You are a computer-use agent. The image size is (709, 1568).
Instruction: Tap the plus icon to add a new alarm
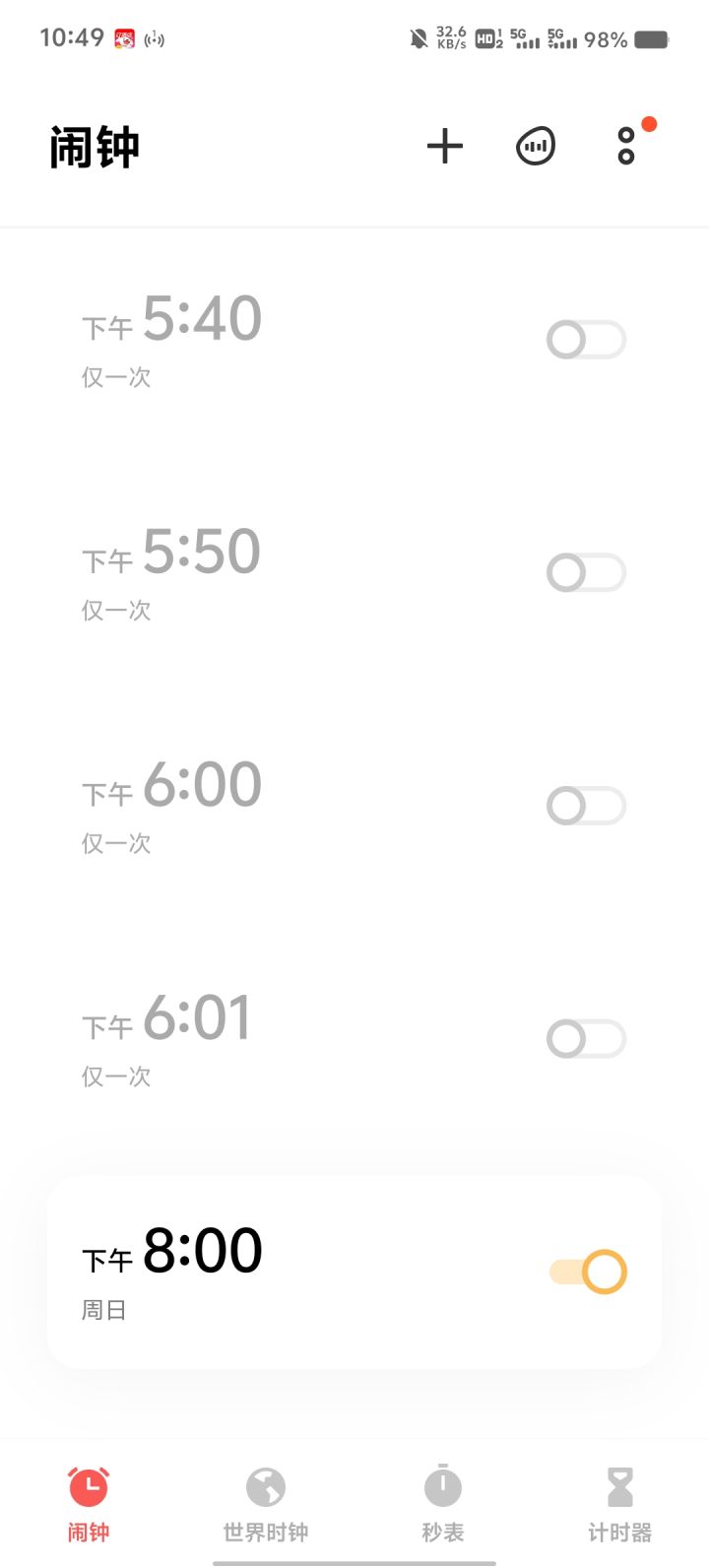[444, 145]
